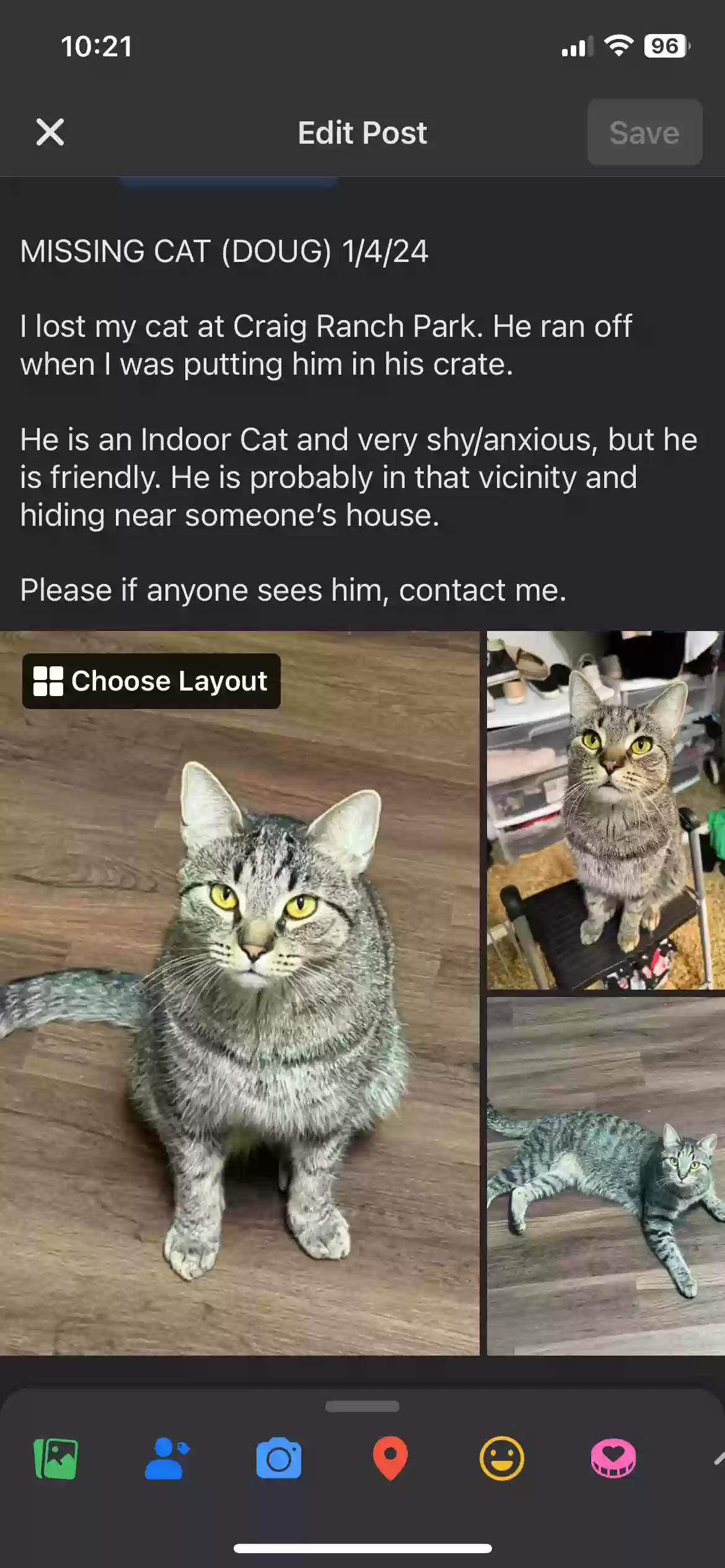Tag people with the blue person icon
725x1568 pixels.
[167, 1458]
